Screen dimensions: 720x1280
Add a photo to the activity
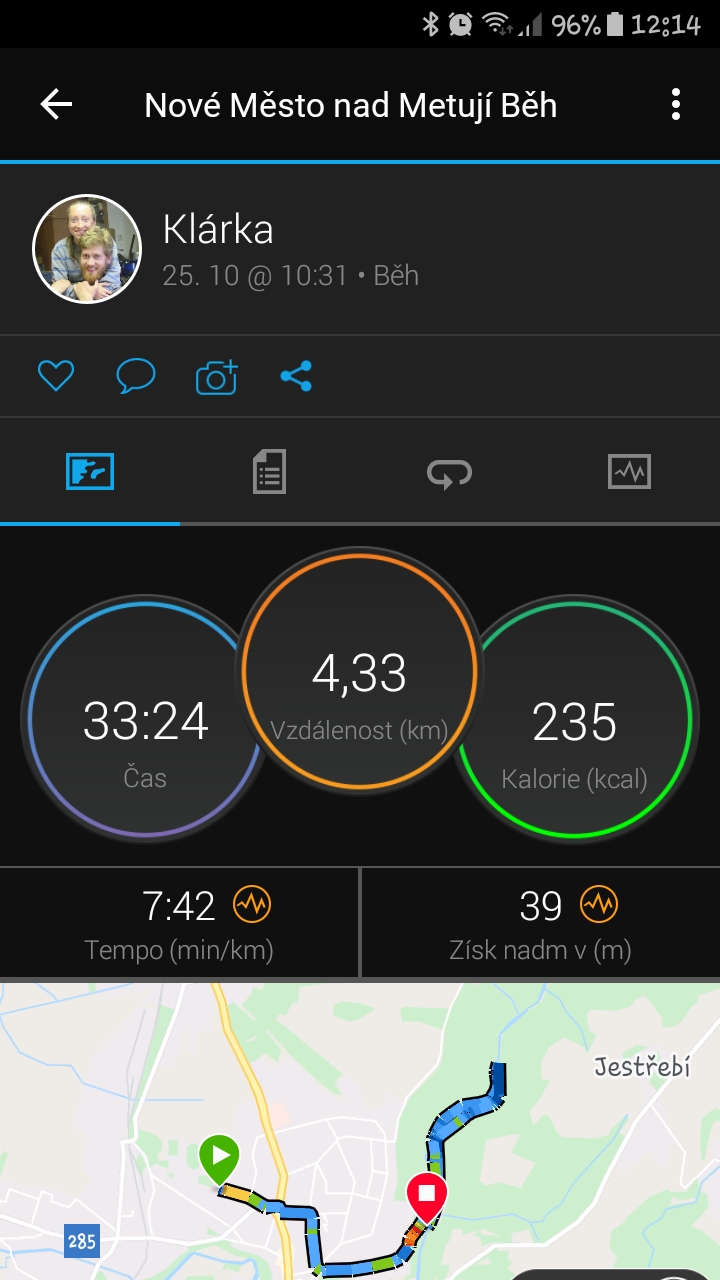click(217, 376)
